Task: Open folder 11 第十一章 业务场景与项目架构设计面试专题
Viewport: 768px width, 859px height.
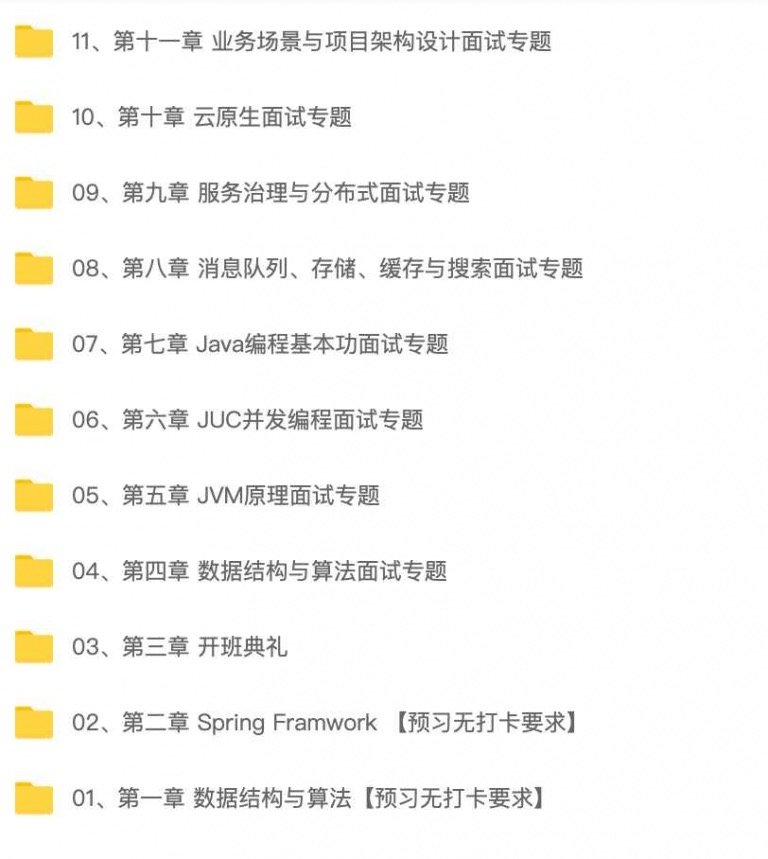Action: tap(310, 42)
